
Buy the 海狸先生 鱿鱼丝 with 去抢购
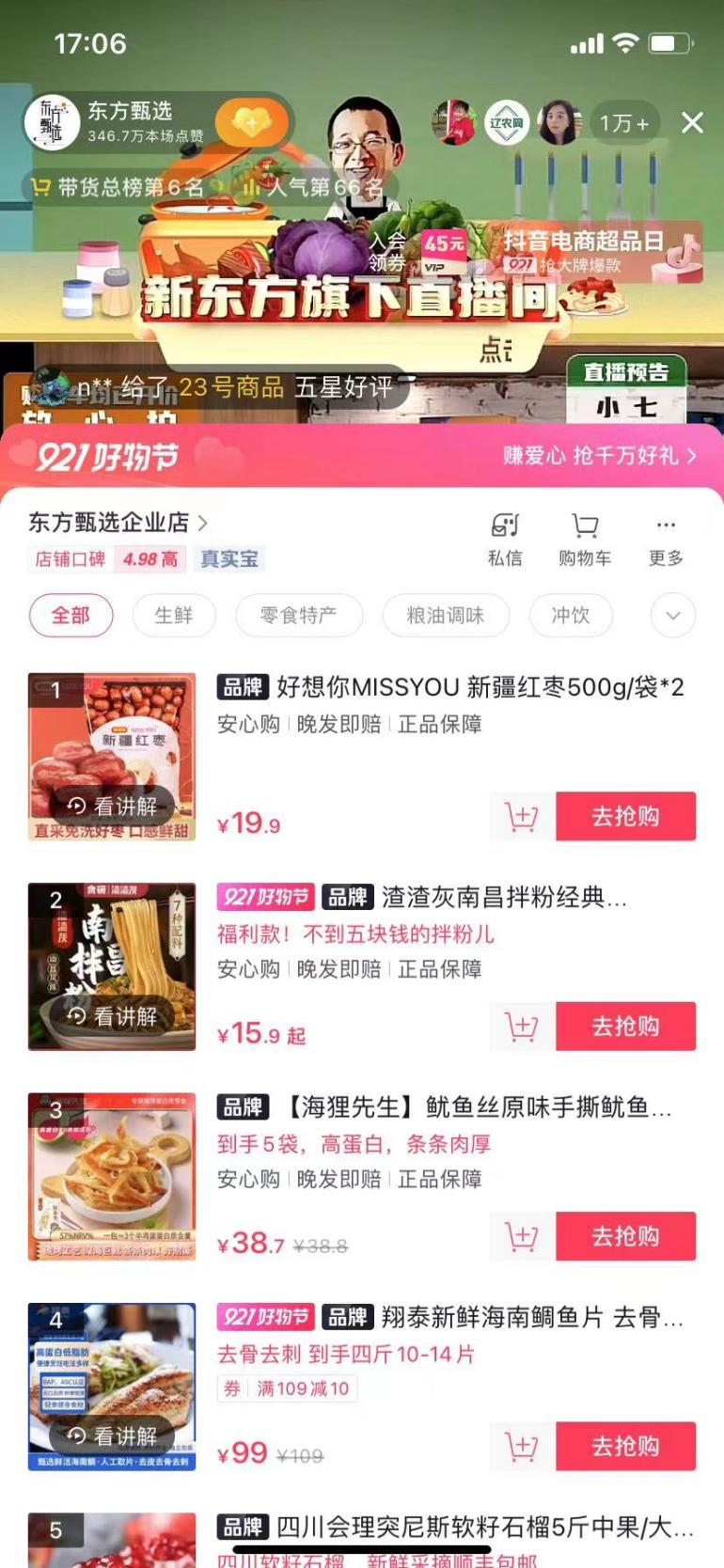pyautogui.click(x=625, y=1236)
